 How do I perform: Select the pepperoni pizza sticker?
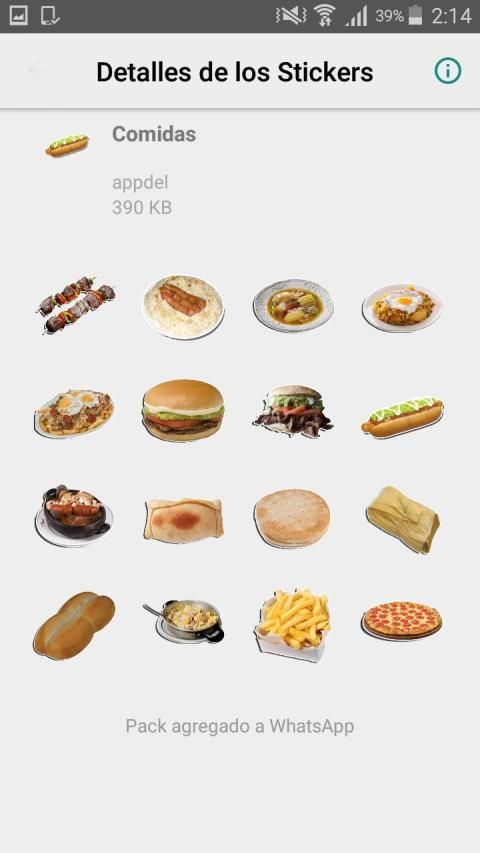pyautogui.click(x=402, y=621)
